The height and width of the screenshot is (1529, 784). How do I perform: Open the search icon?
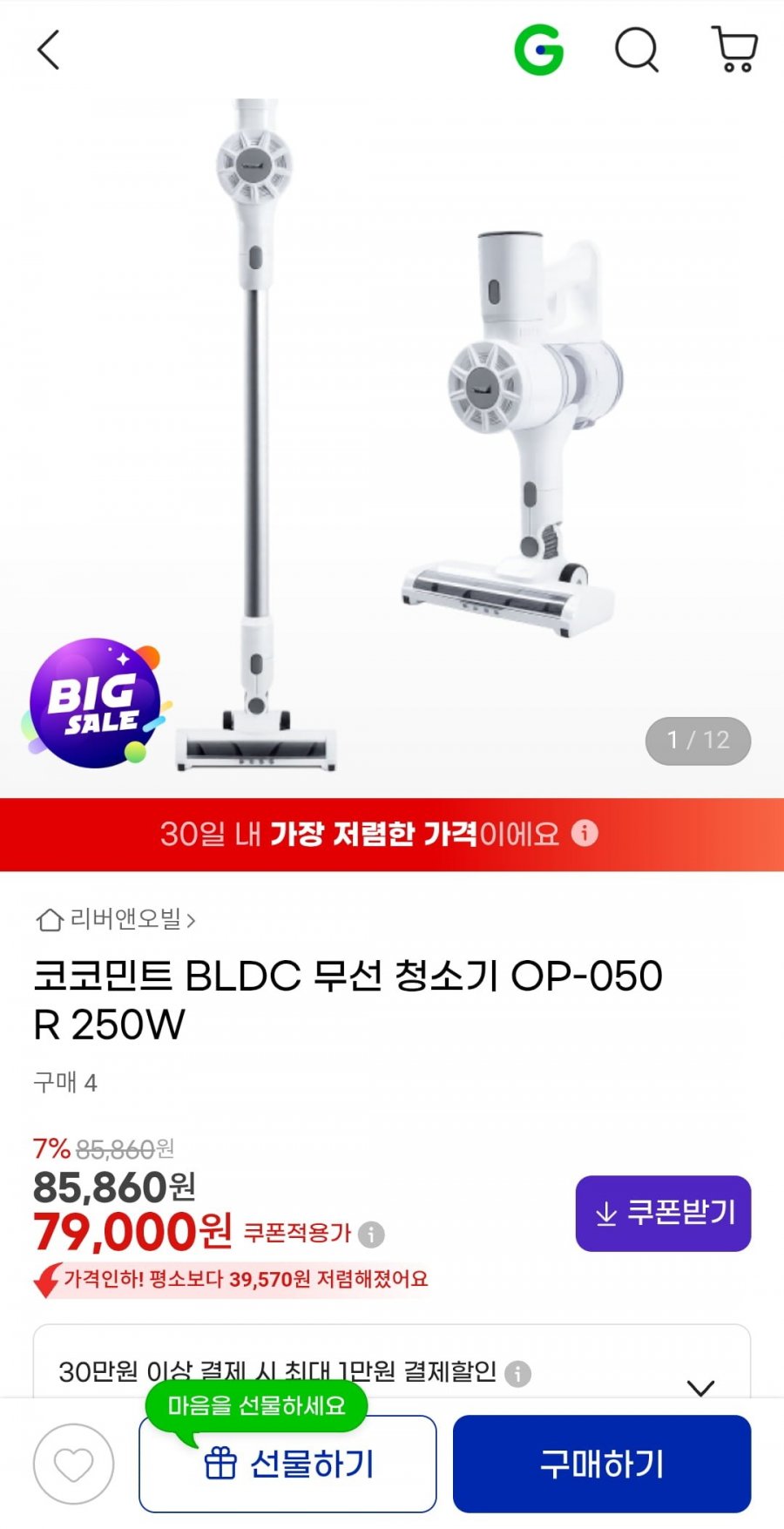[637, 50]
